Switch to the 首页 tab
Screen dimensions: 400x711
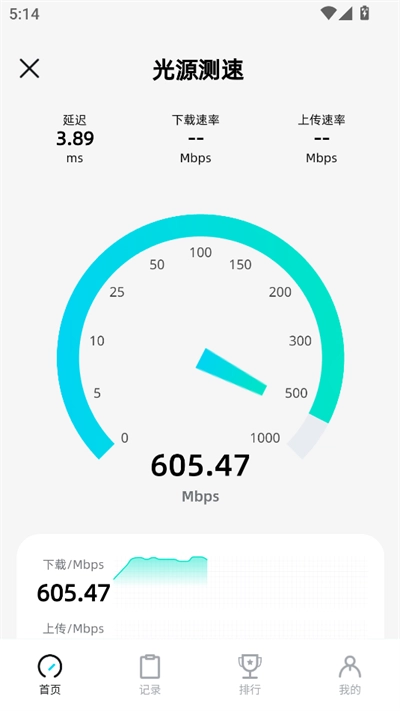click(50, 675)
